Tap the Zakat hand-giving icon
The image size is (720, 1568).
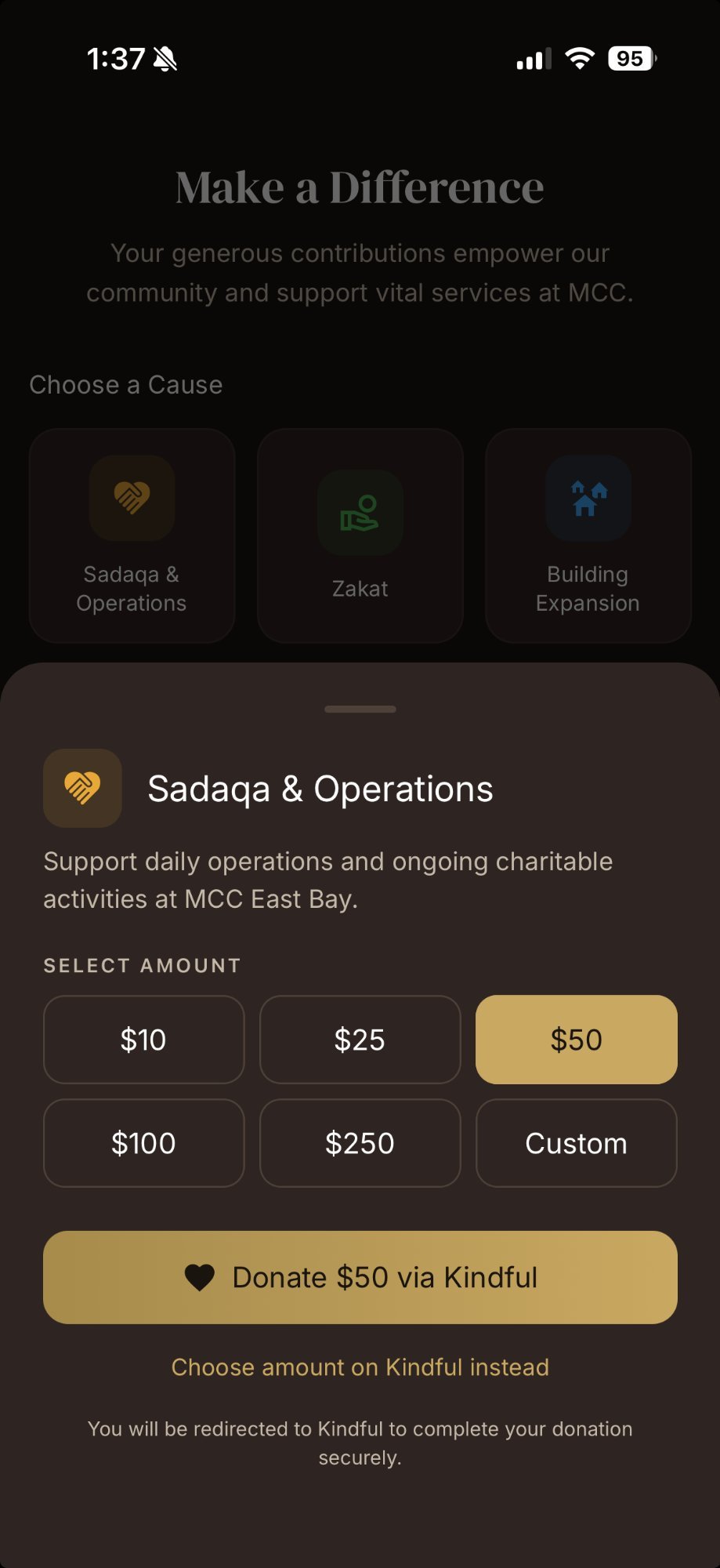tap(360, 511)
